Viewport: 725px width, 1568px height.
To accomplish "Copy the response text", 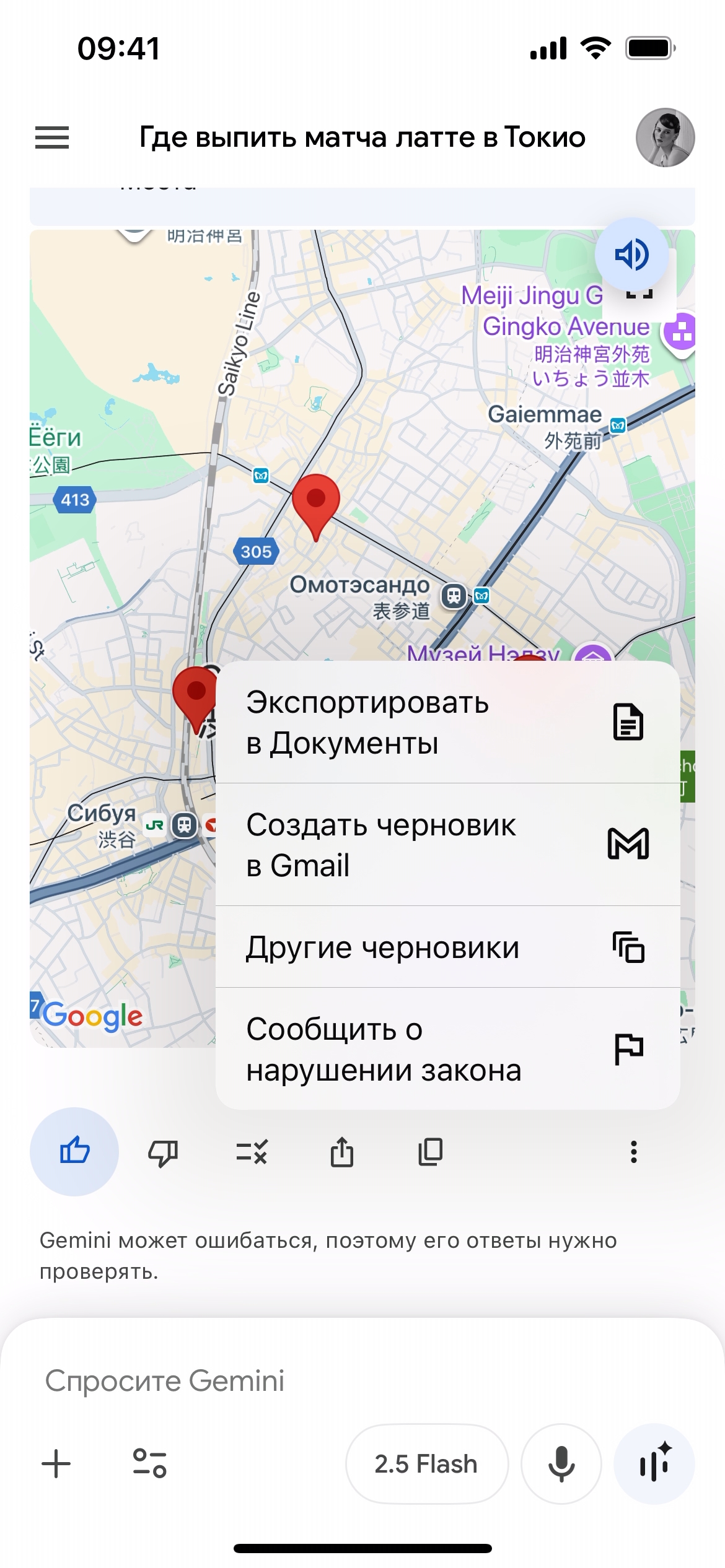I will click(x=430, y=1152).
